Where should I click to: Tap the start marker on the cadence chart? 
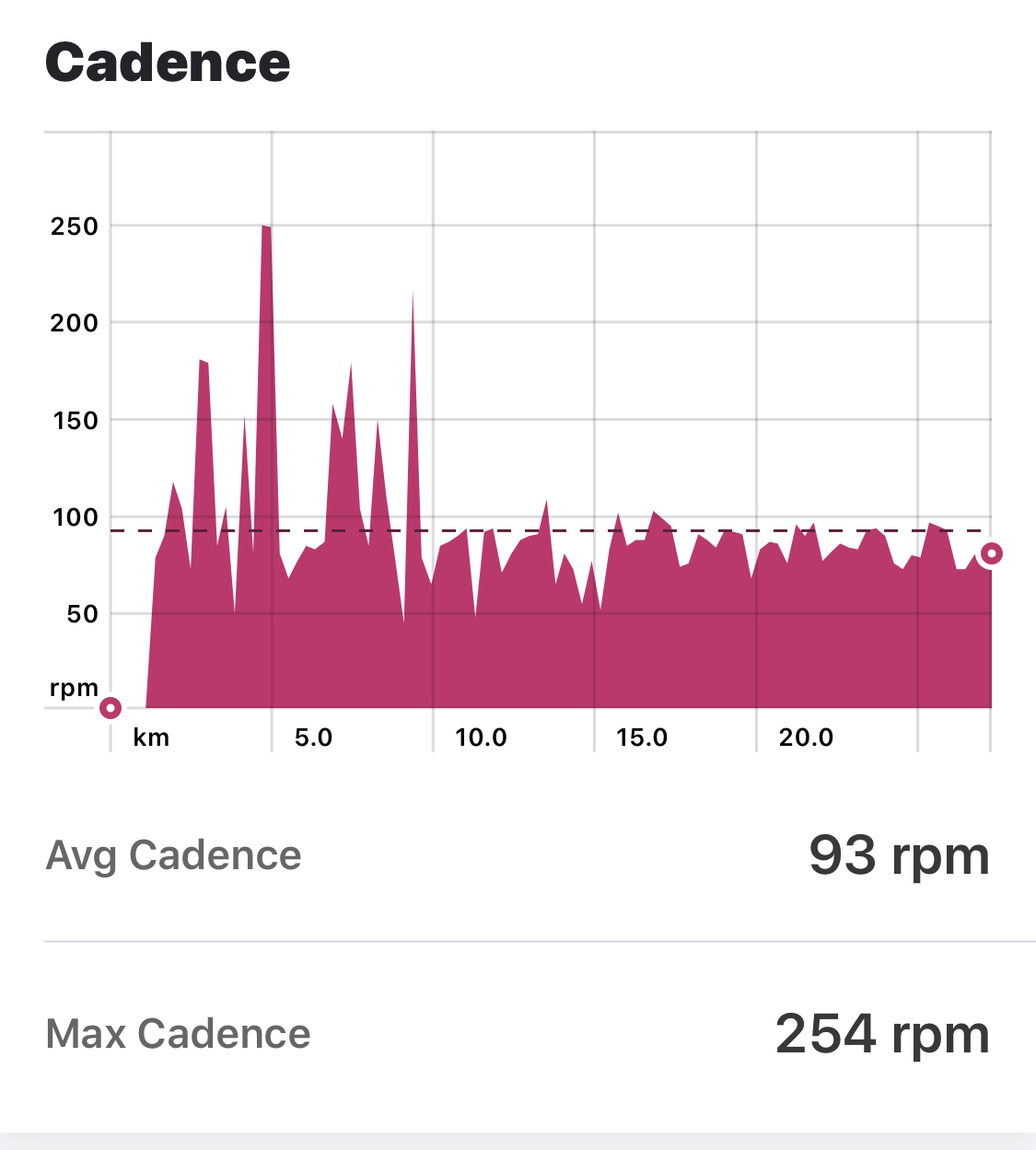[111, 708]
